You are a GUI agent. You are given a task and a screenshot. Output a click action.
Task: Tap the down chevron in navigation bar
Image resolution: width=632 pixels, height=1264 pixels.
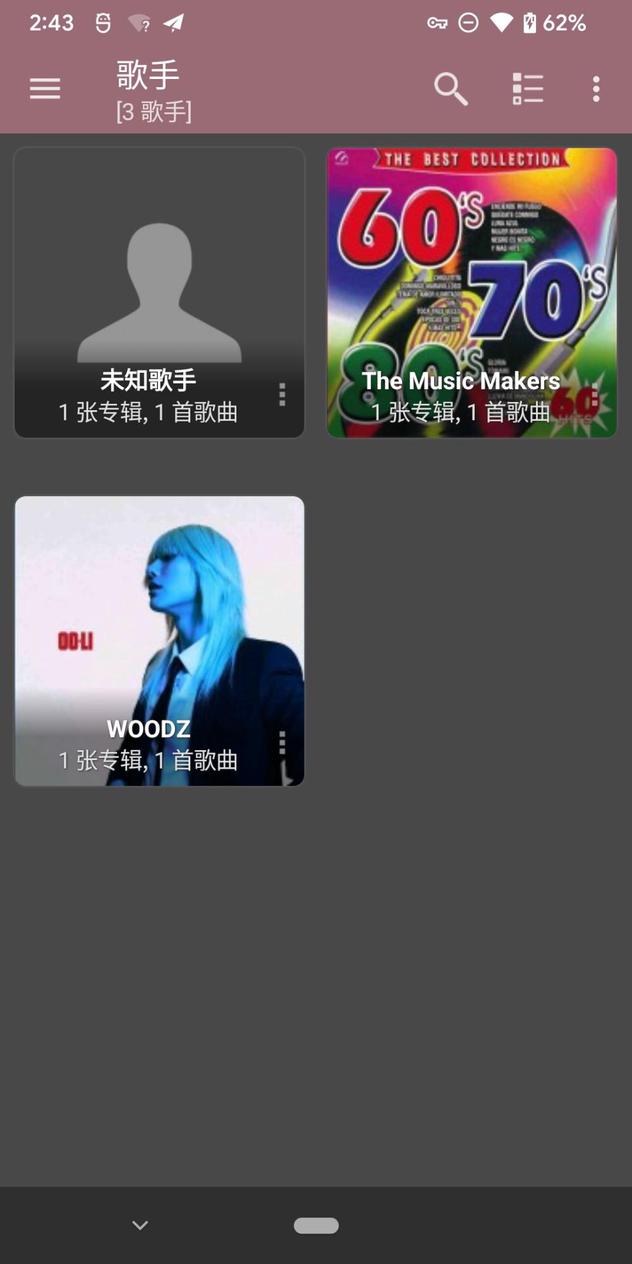click(140, 1226)
